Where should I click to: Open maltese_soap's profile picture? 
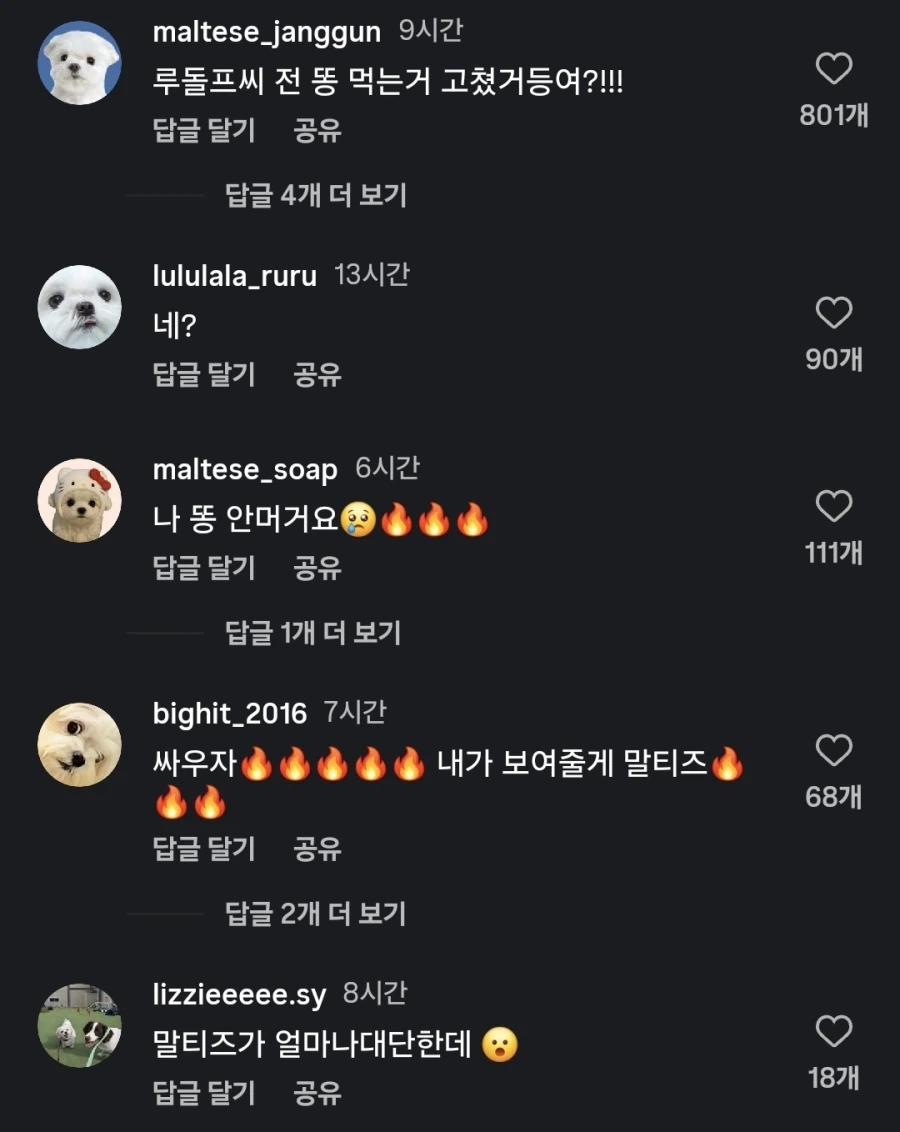79,500
